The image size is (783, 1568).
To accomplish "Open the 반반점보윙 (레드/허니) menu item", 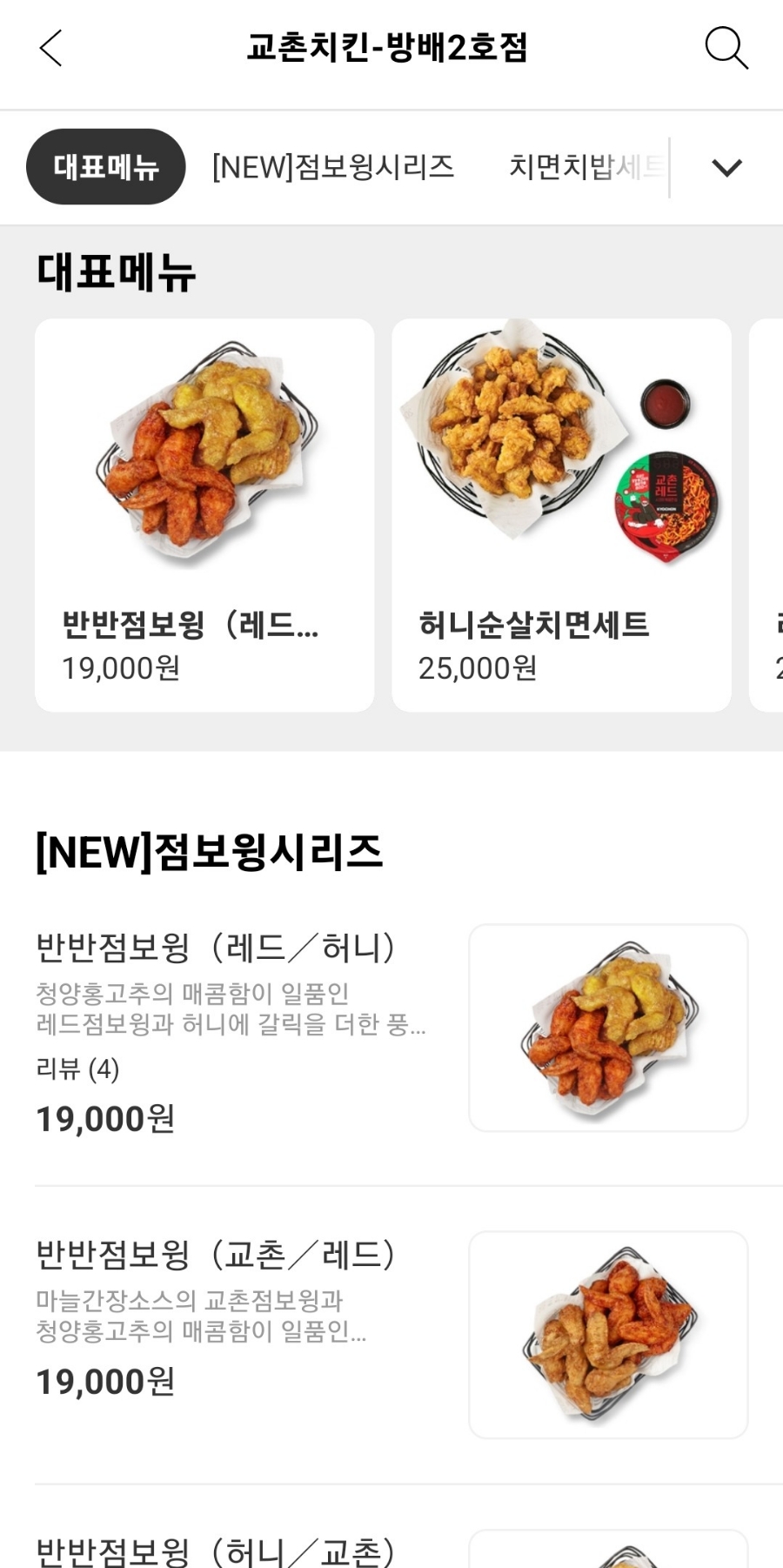I will (x=391, y=1029).
